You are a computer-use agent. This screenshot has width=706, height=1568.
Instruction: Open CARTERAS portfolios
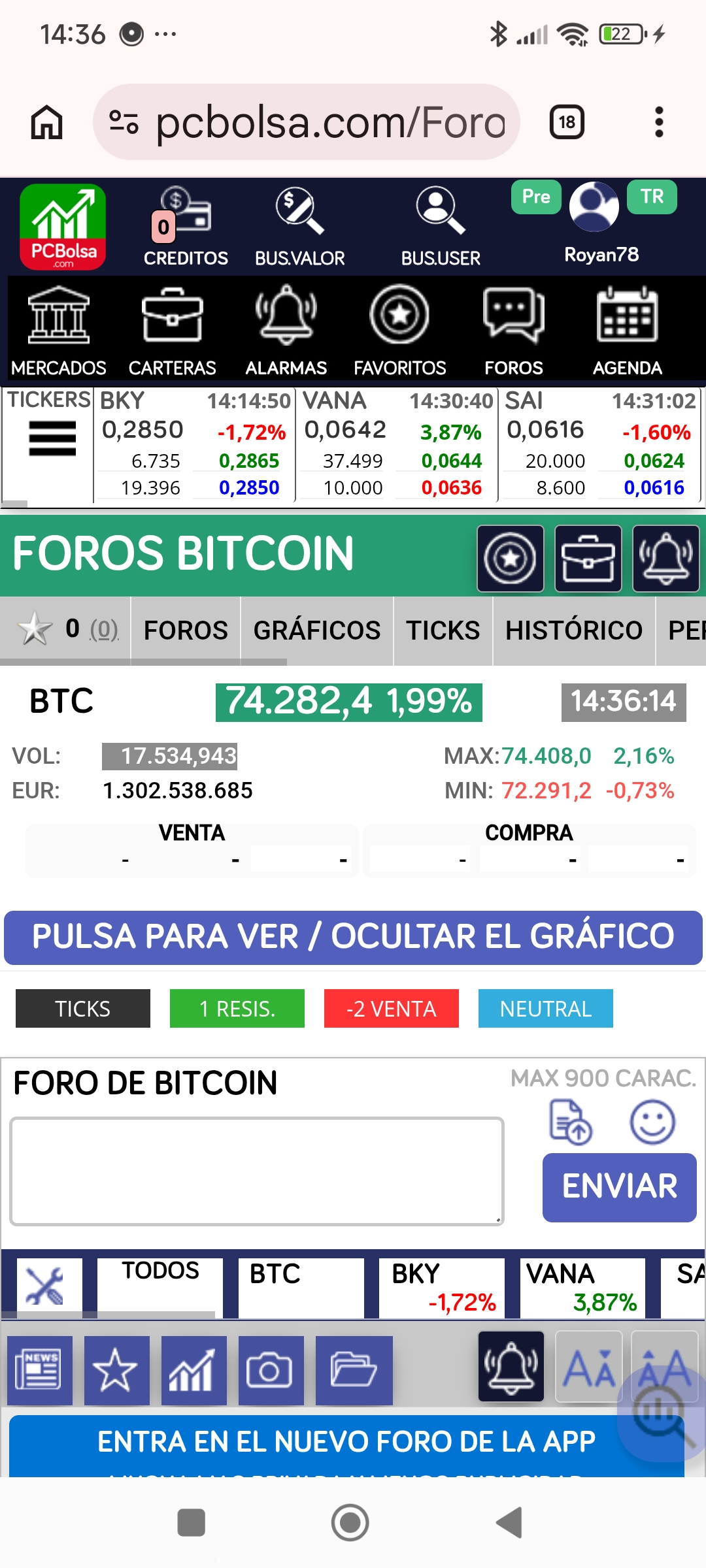tap(173, 331)
